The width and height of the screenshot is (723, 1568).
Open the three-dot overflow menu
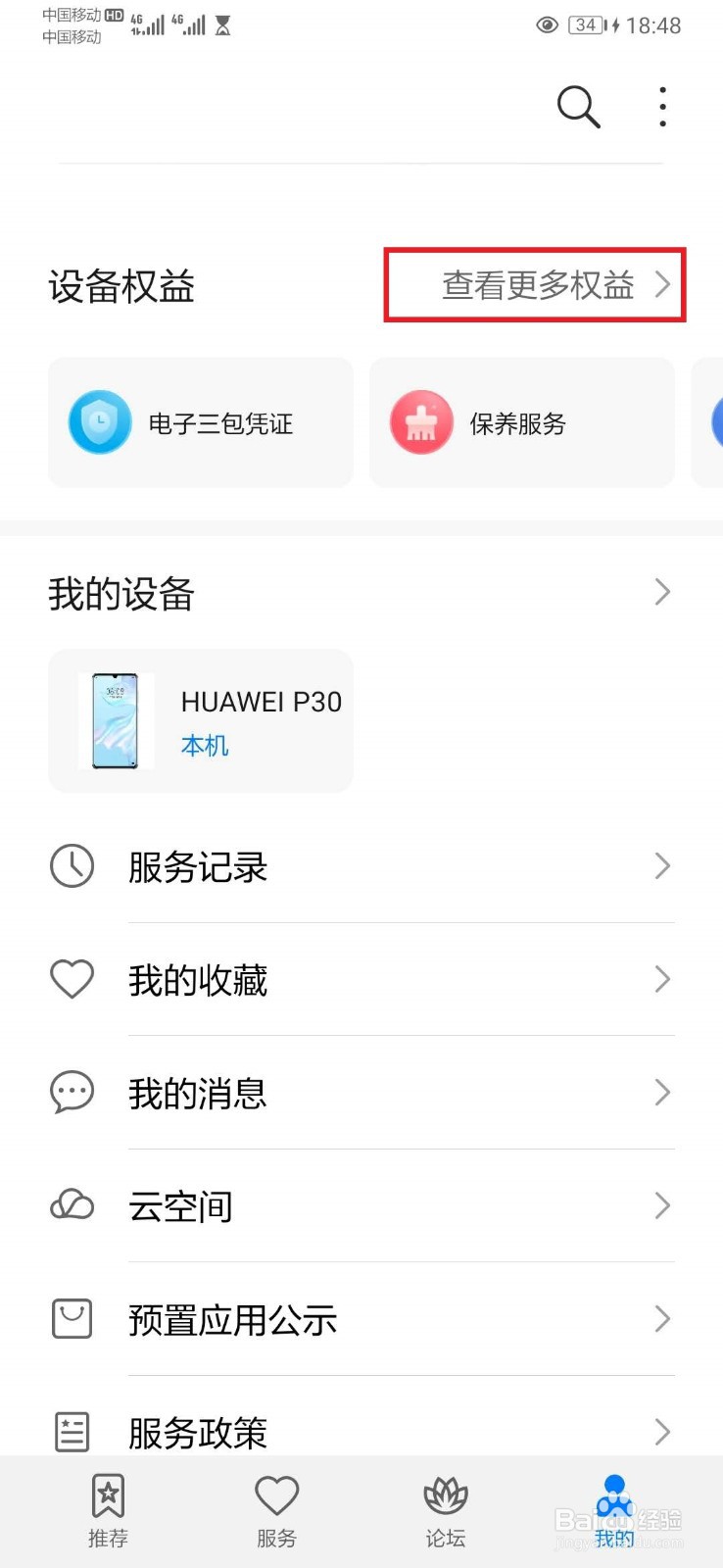click(x=662, y=107)
